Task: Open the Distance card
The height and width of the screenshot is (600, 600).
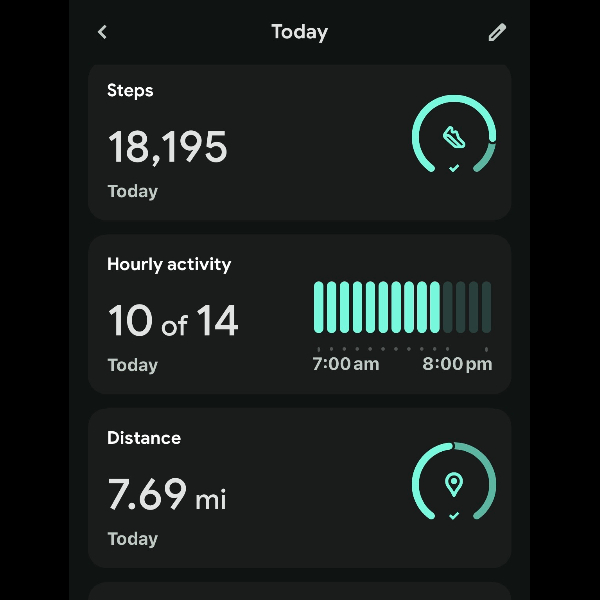Action: 299,488
